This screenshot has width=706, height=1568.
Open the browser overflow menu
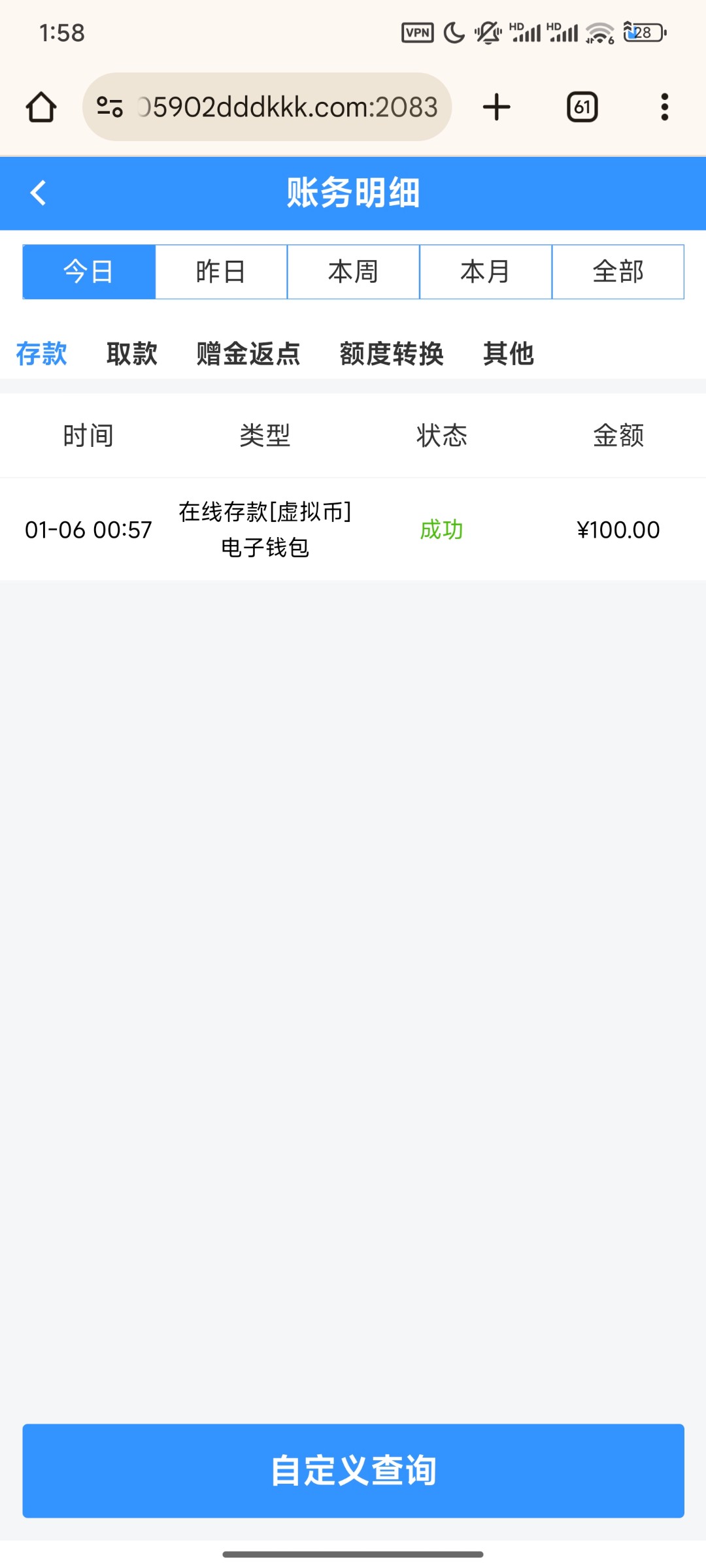click(x=665, y=107)
